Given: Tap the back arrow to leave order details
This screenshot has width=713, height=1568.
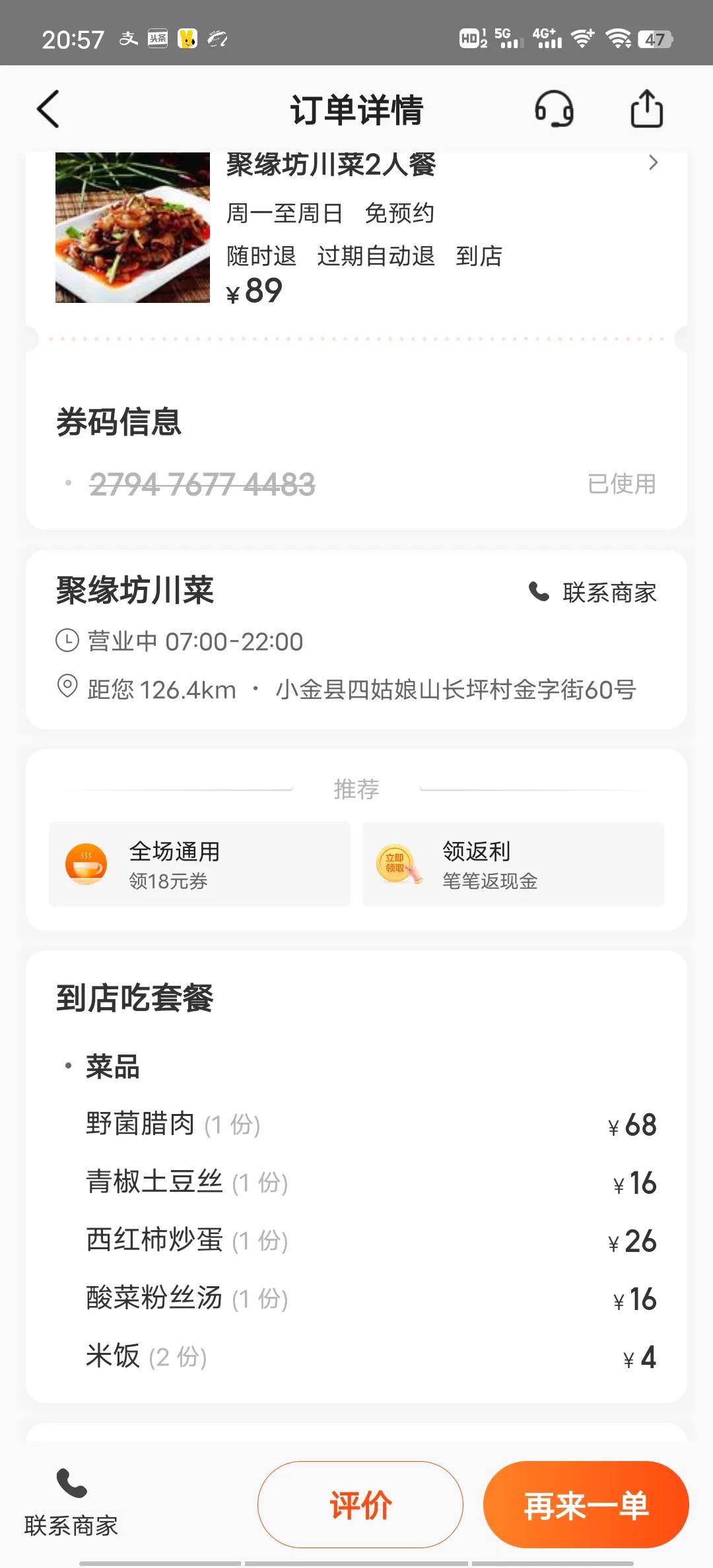Looking at the screenshot, I should tap(48, 110).
